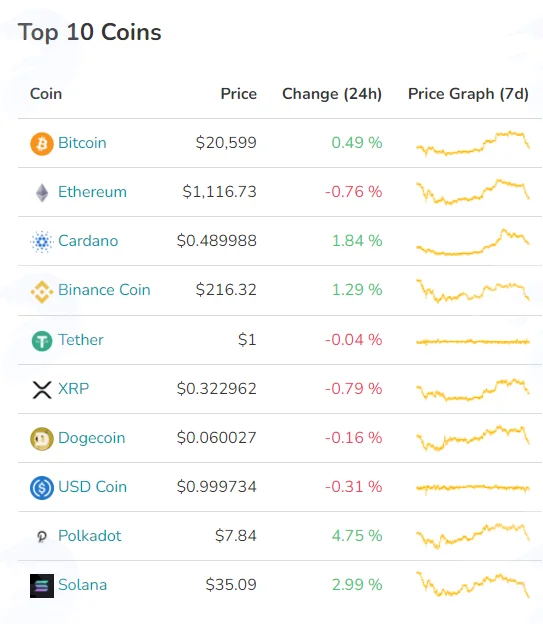Open the Bitcoin coin link

pos(82,143)
